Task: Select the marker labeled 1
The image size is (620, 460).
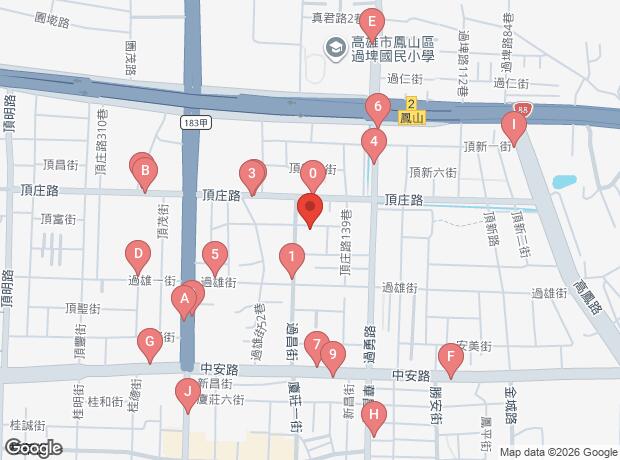Action: point(291,257)
